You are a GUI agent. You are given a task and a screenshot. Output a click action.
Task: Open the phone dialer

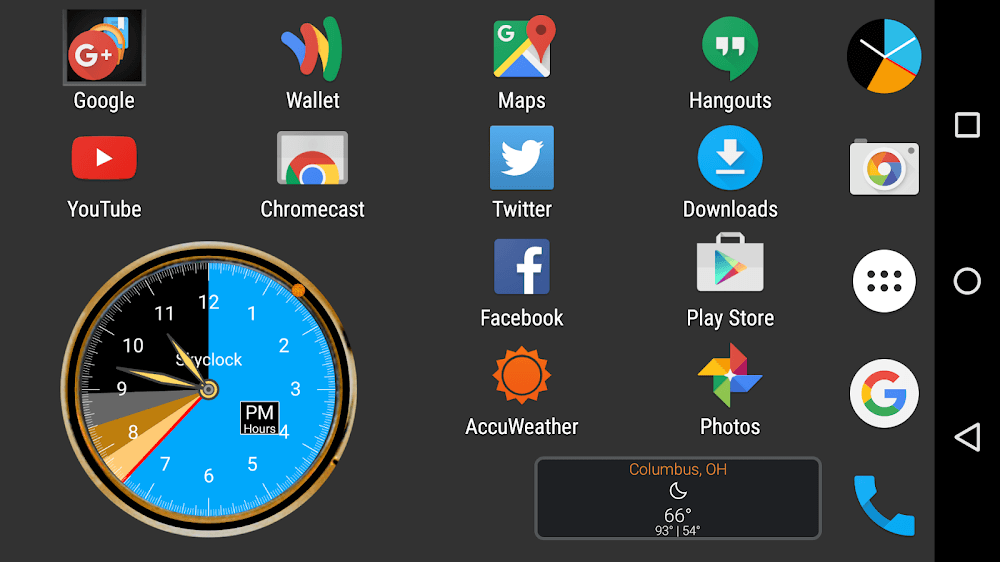point(884,505)
